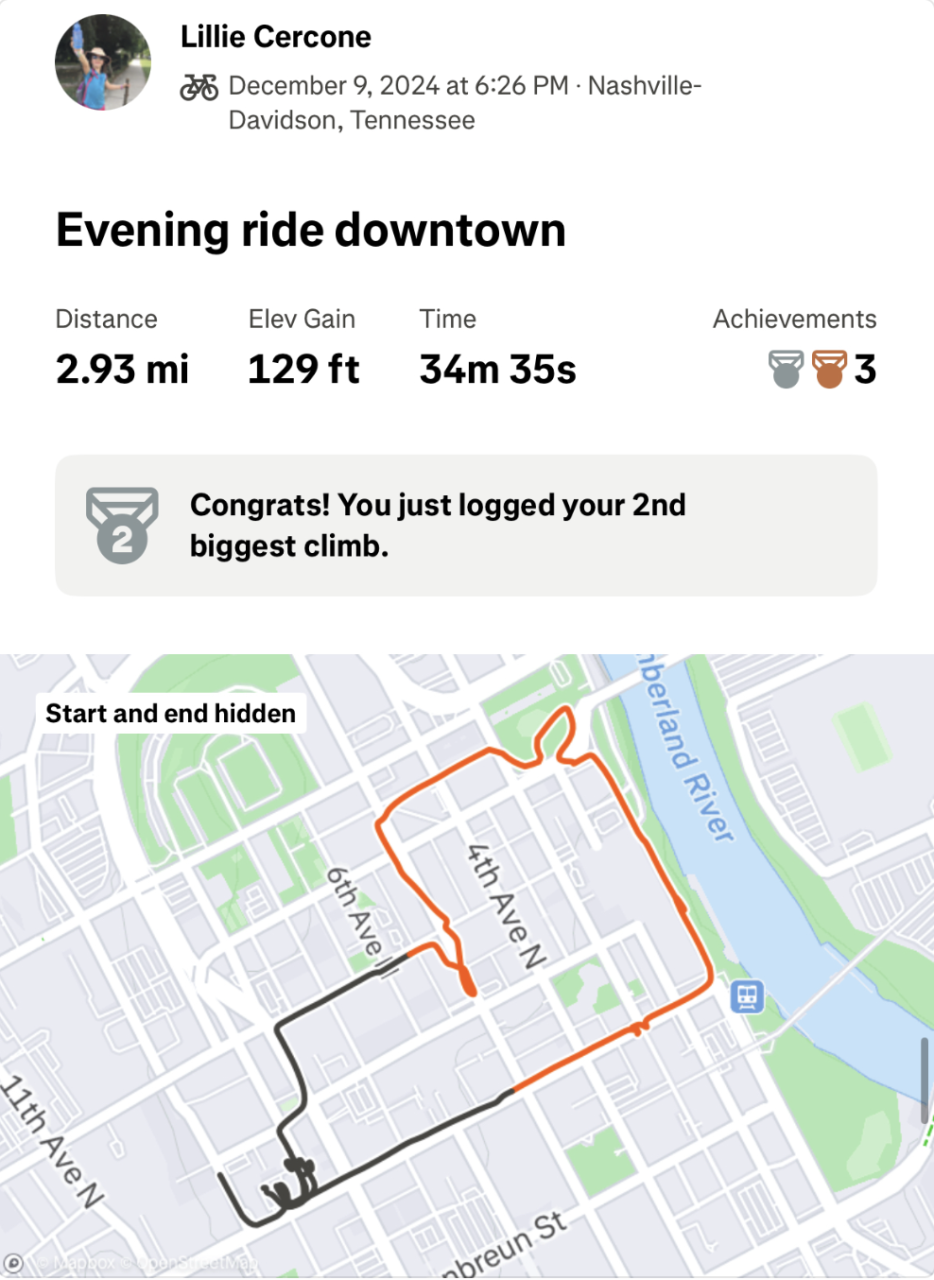This screenshot has width=934, height=1280.
Task: View the three achievements medals
Action: pyautogui.click(x=821, y=370)
